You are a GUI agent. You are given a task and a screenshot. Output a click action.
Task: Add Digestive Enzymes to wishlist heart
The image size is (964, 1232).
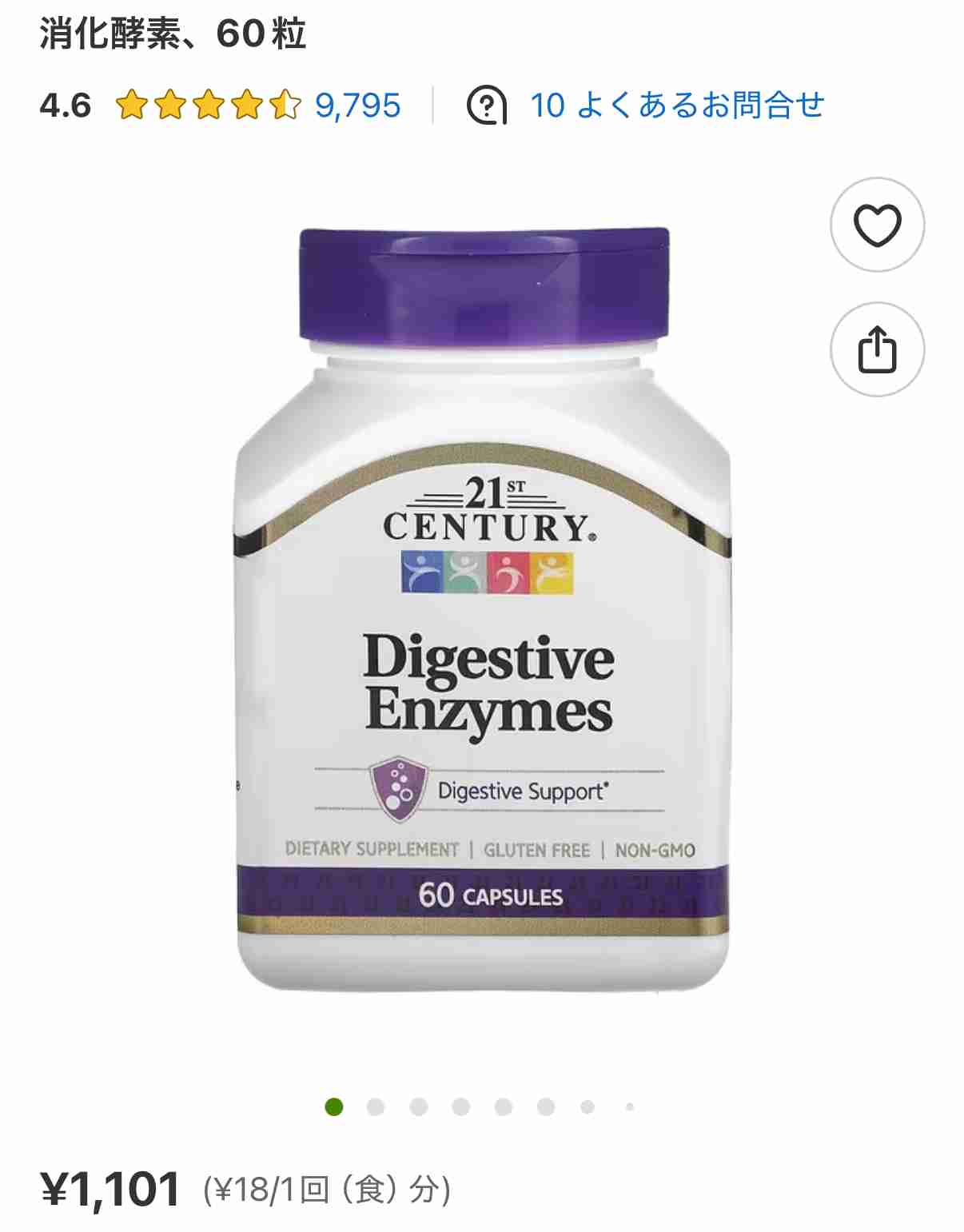coord(877,225)
